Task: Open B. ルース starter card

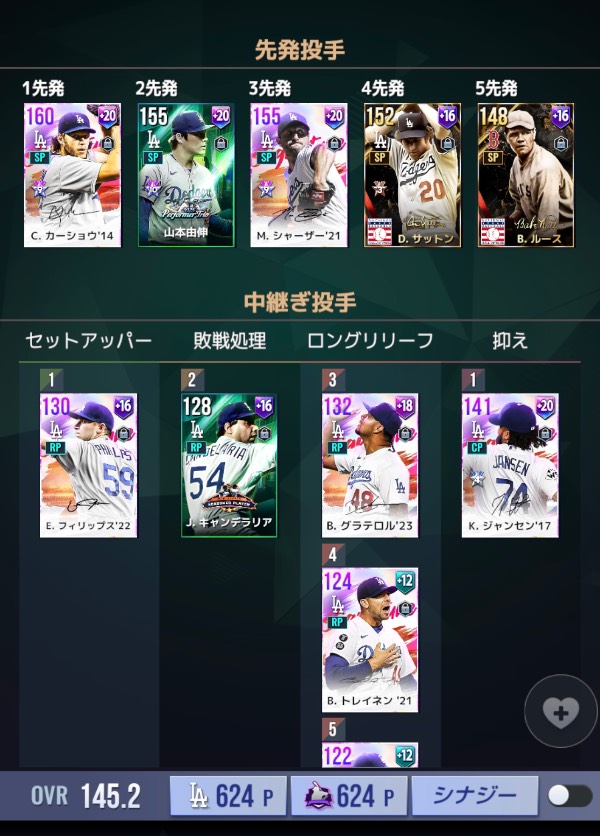Action: [x=525, y=175]
